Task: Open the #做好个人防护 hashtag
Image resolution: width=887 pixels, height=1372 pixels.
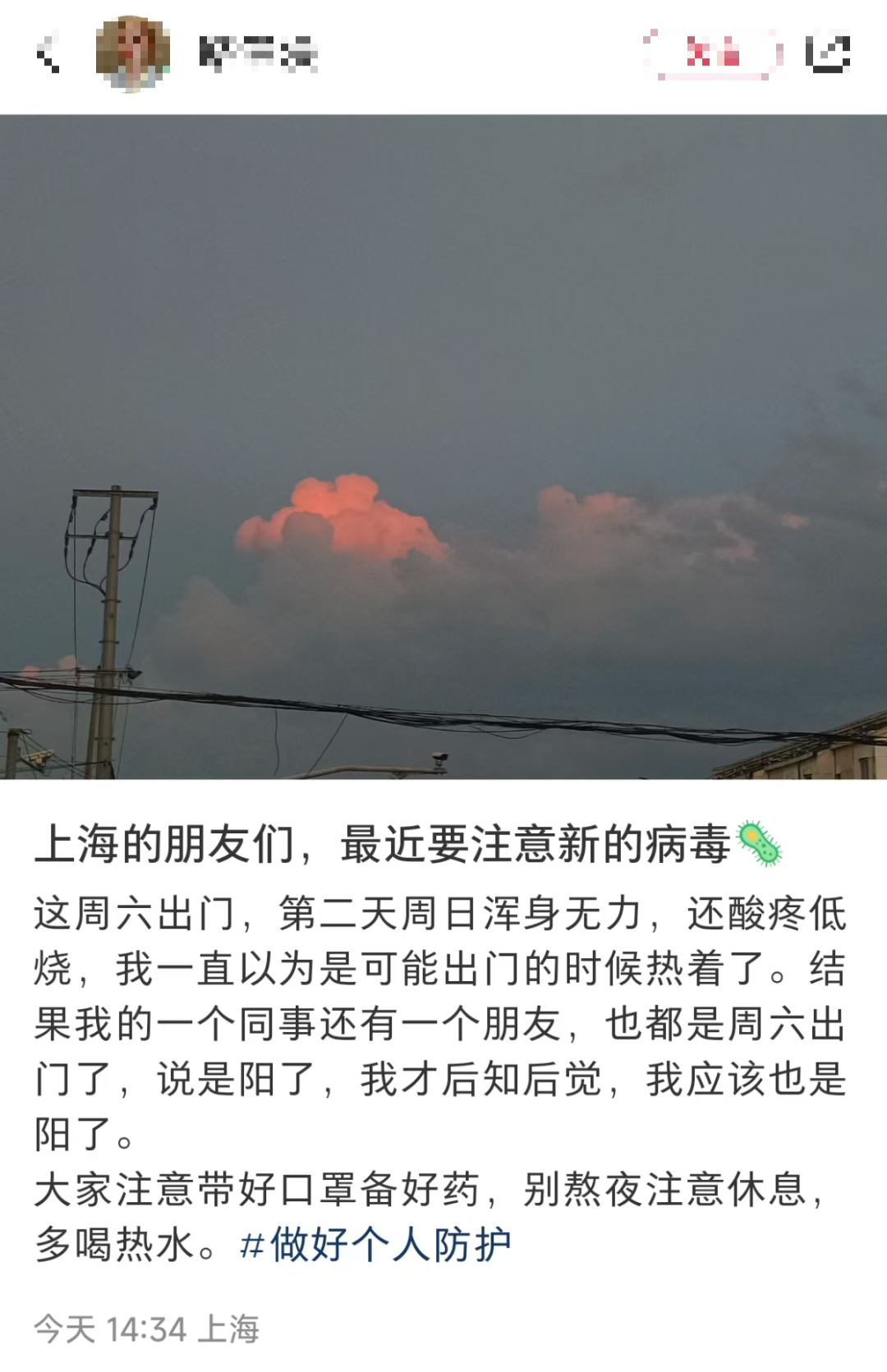Action: 375,1244
